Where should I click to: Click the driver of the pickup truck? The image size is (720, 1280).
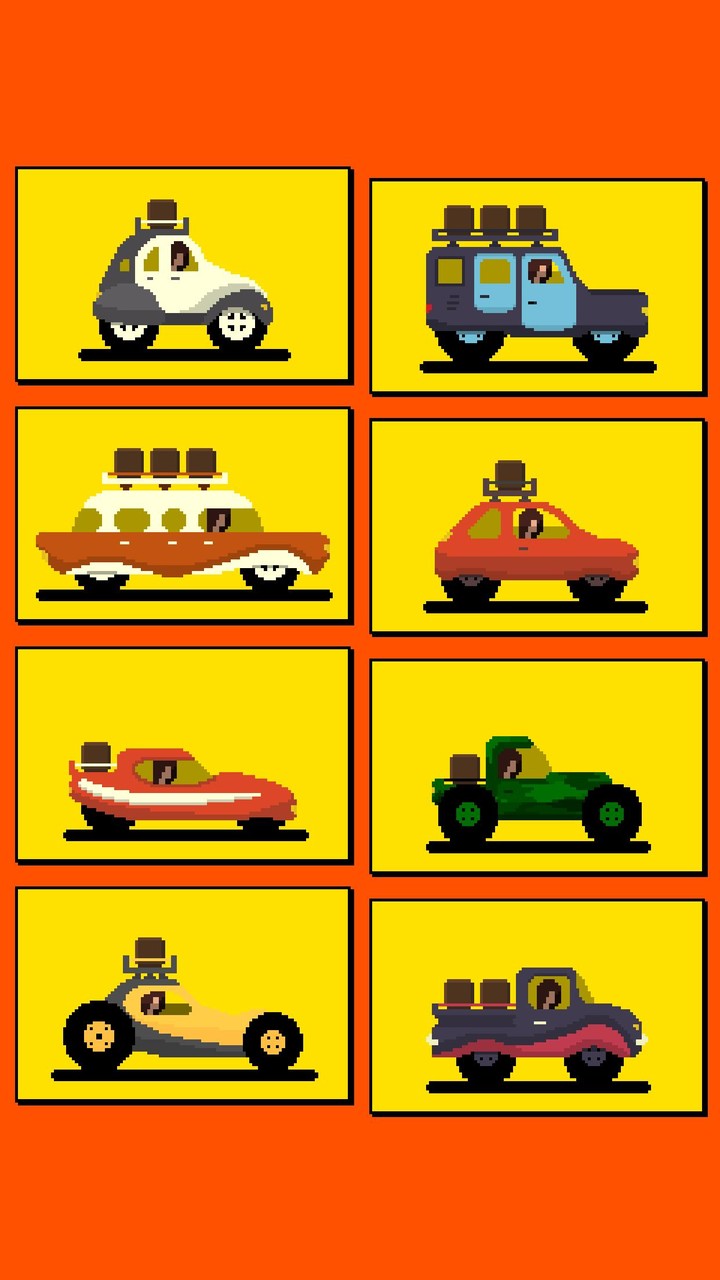coord(547,993)
